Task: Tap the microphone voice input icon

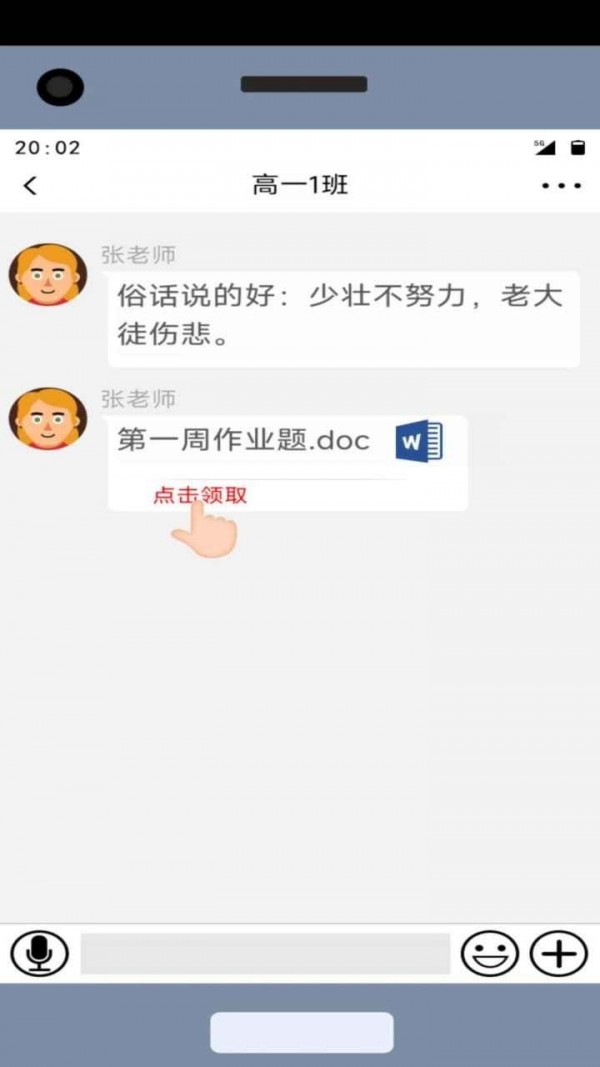Action: pos(39,953)
